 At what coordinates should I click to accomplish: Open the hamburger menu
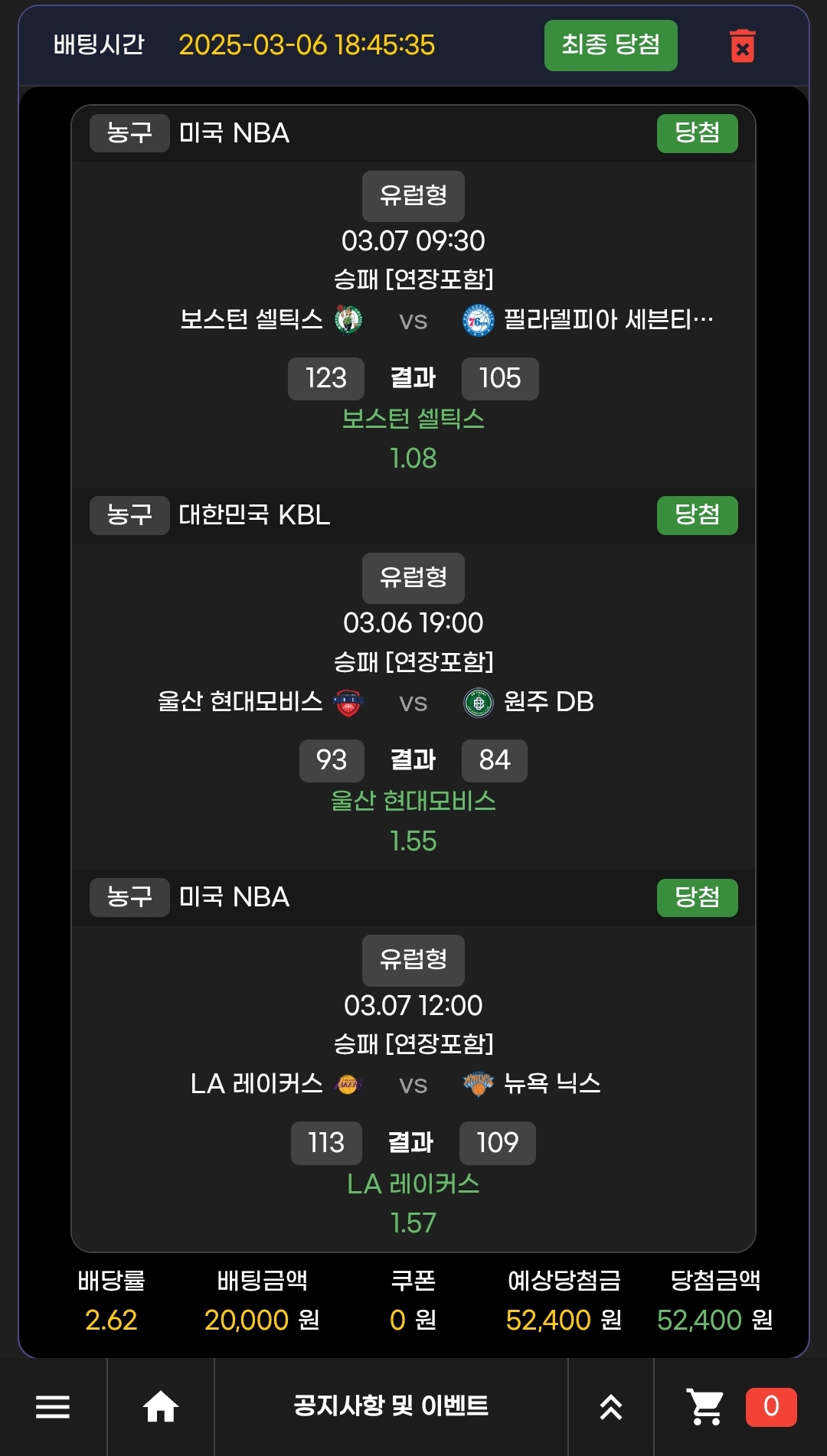click(53, 1407)
